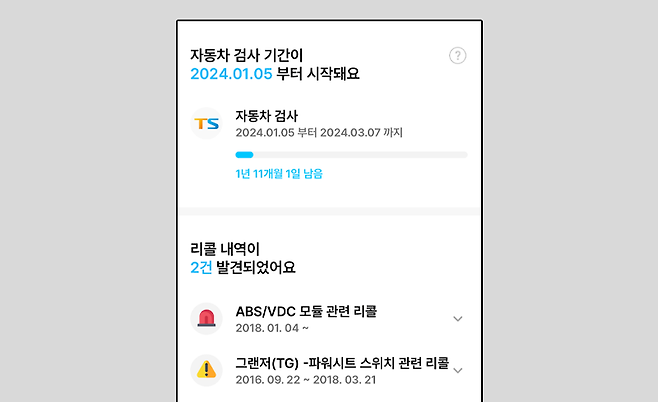
Task: Expand the 그랜저(TG) 파워시트 스위치 리콜 item
Action: tap(457, 370)
